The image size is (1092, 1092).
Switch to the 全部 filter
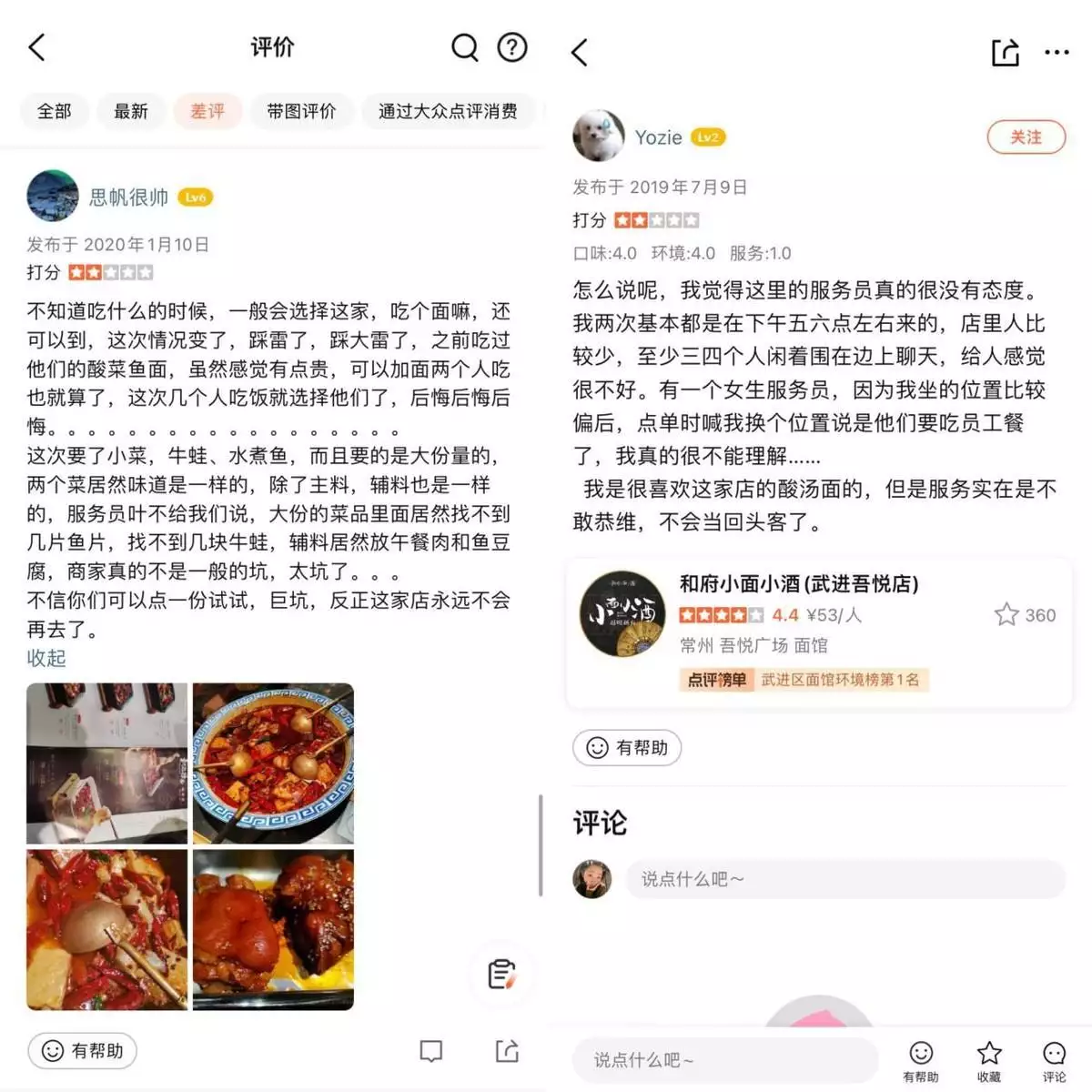click(54, 111)
